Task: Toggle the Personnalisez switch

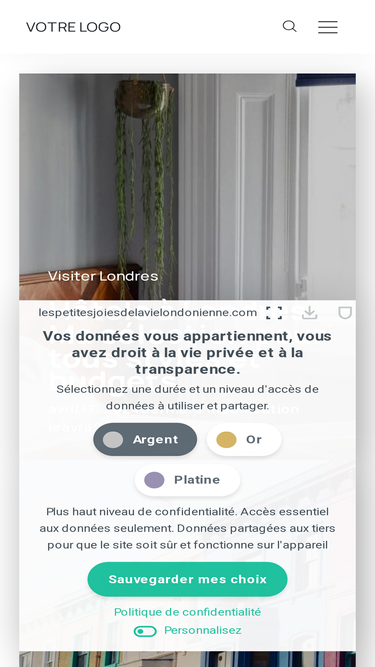Action: 145,631
